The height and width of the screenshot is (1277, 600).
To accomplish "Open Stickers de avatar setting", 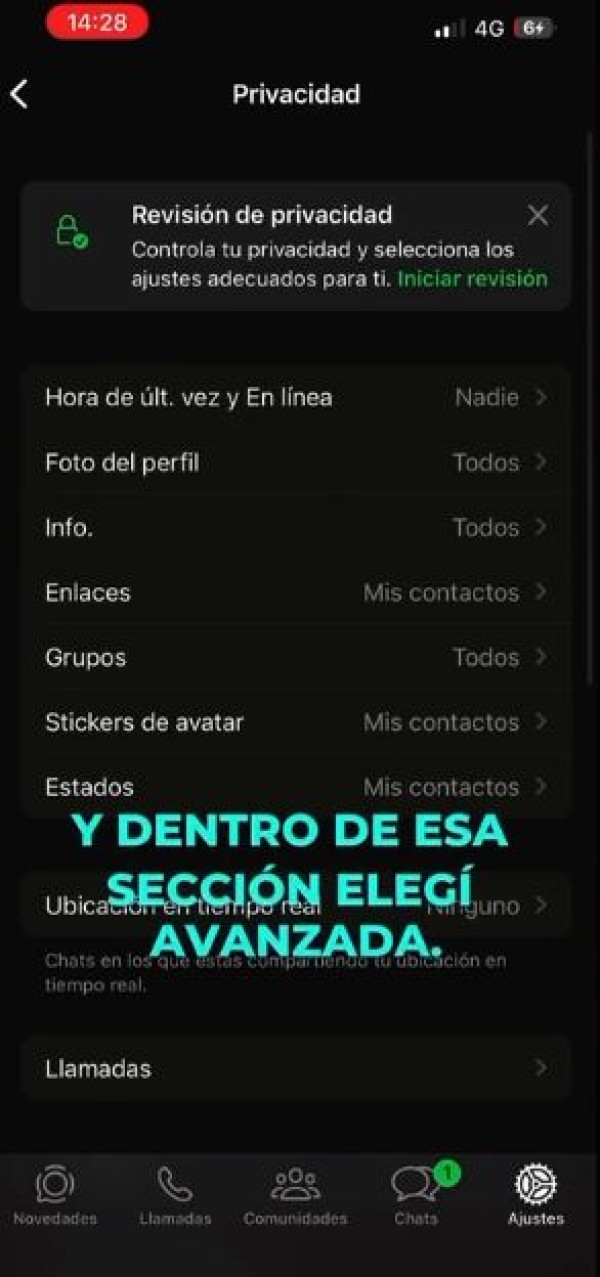I will [x=296, y=722].
